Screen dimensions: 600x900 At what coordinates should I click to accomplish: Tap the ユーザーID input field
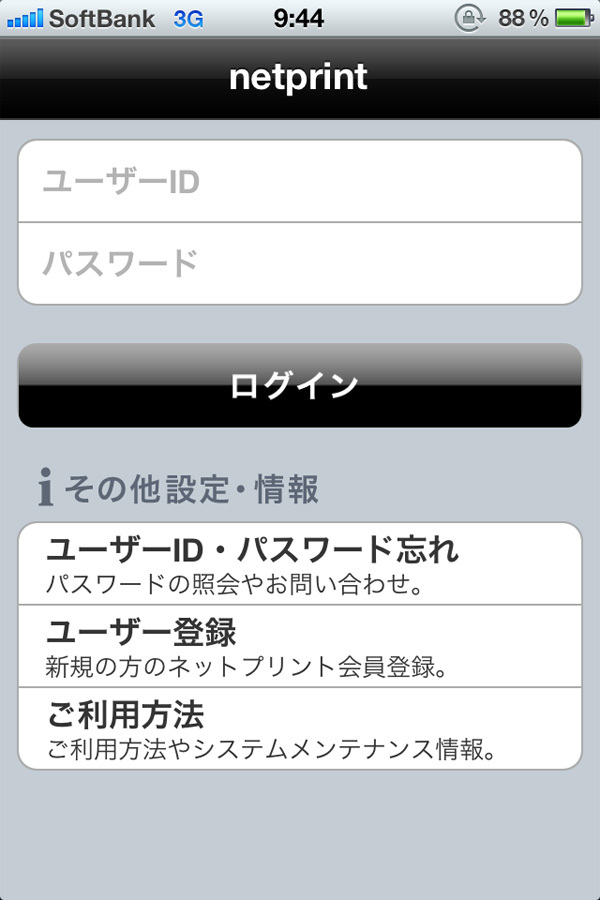[300, 181]
